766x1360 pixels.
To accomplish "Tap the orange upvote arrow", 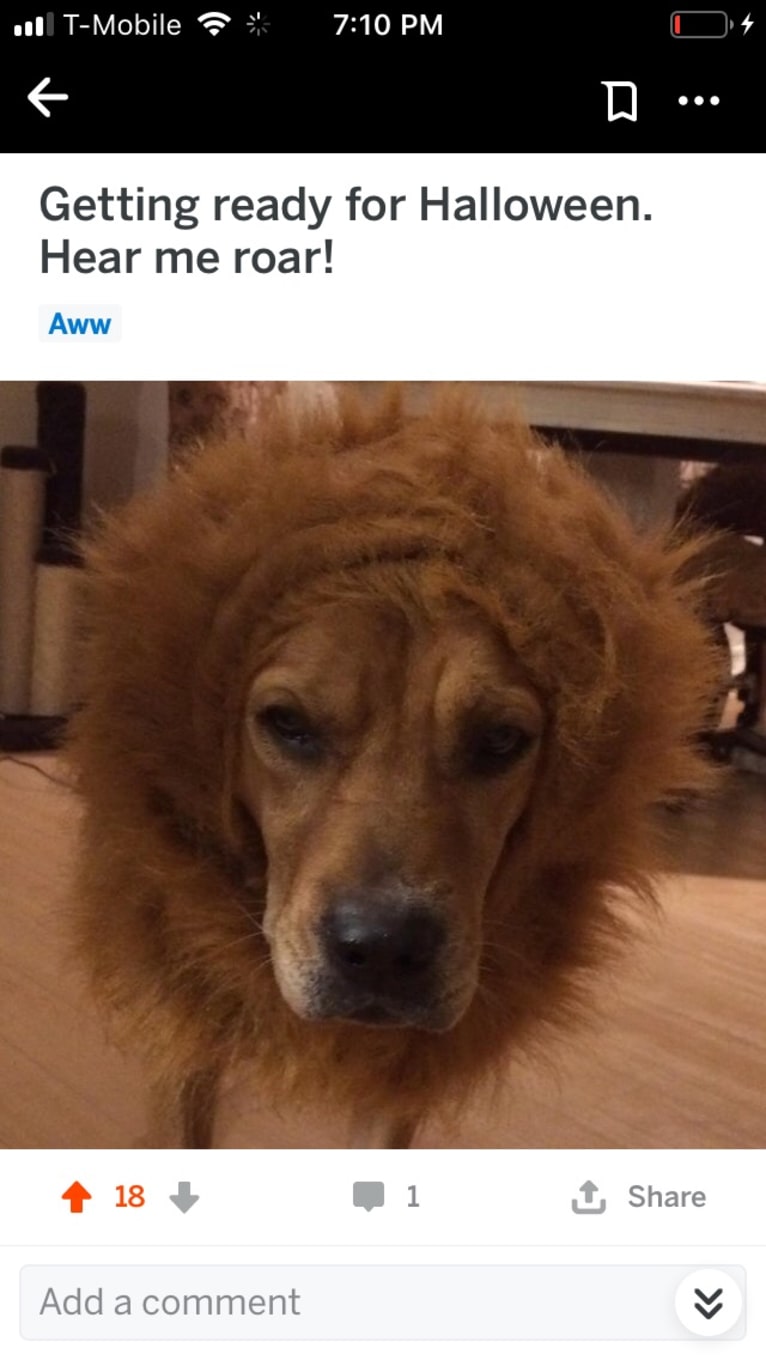I will [76, 1197].
